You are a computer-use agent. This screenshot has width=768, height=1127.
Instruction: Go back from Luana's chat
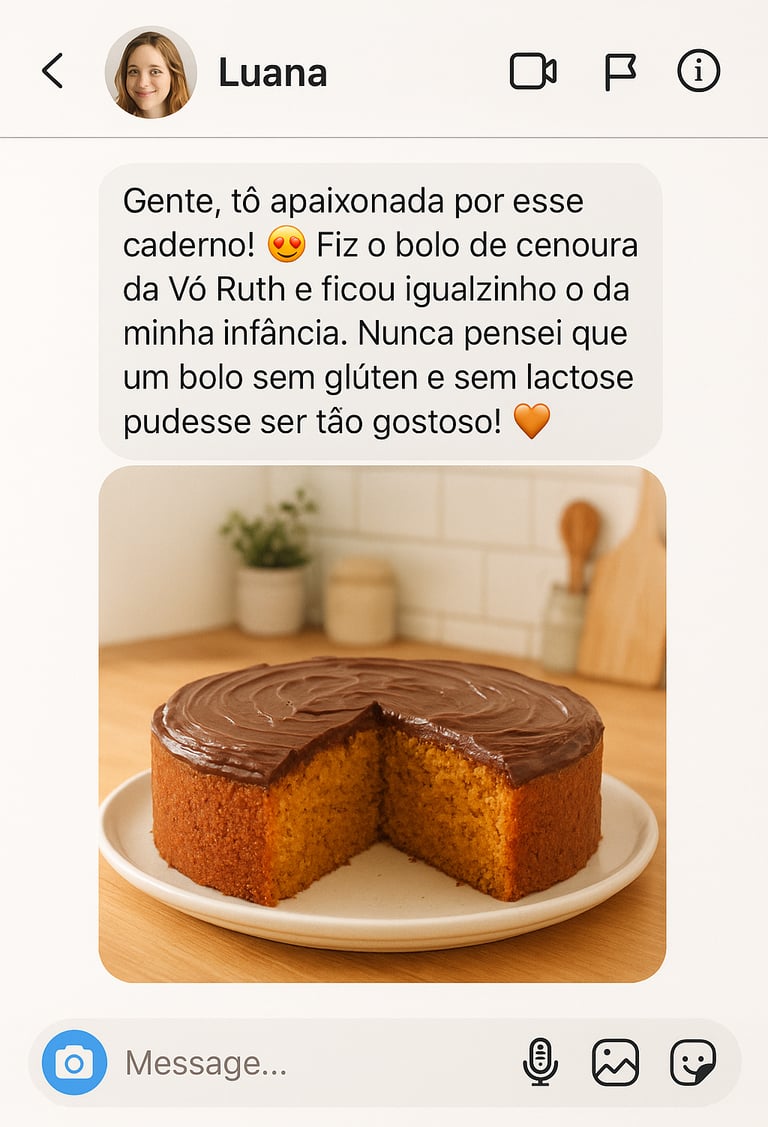pyautogui.click(x=52, y=71)
